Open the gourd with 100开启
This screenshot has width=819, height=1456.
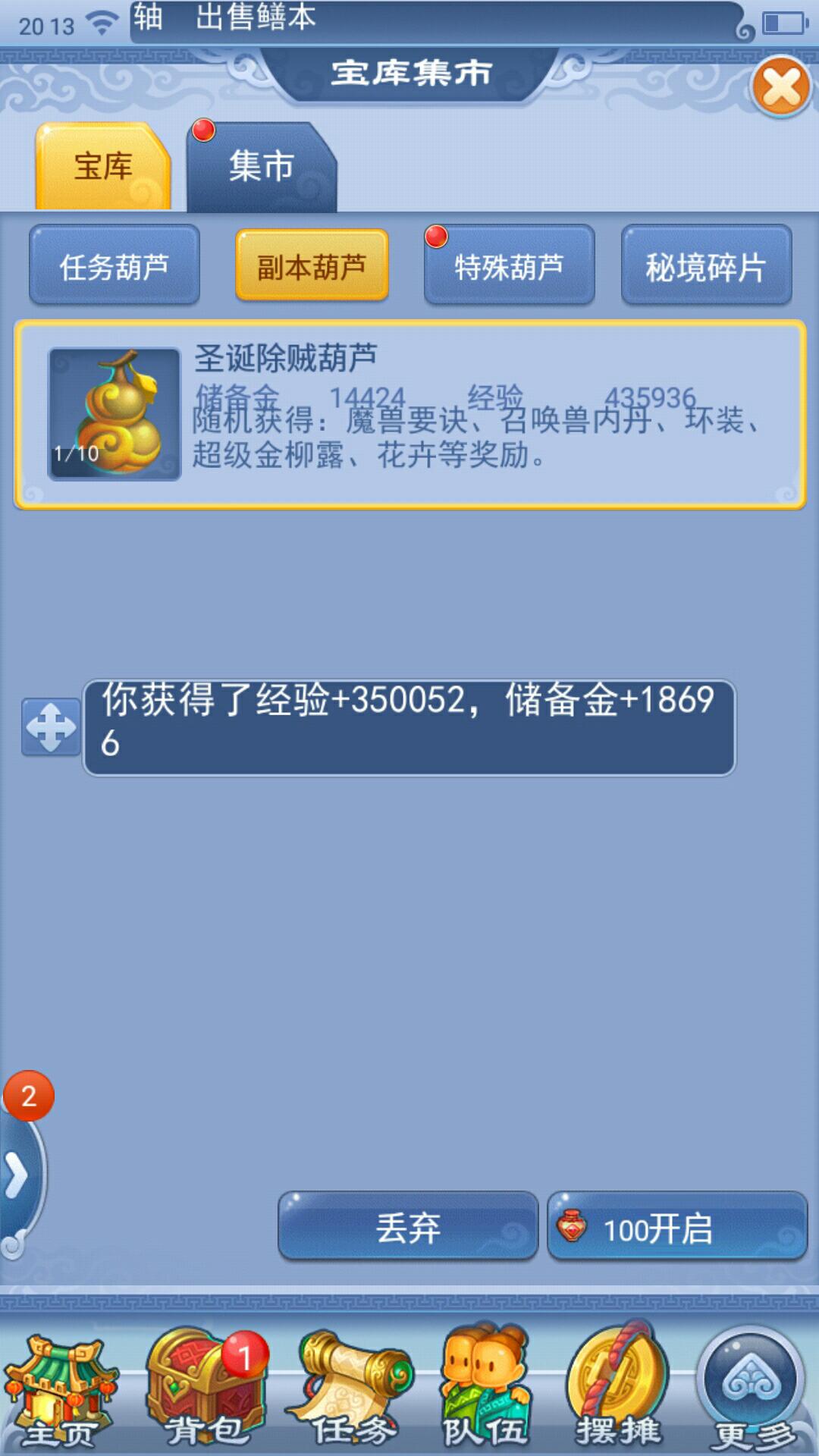click(677, 1226)
